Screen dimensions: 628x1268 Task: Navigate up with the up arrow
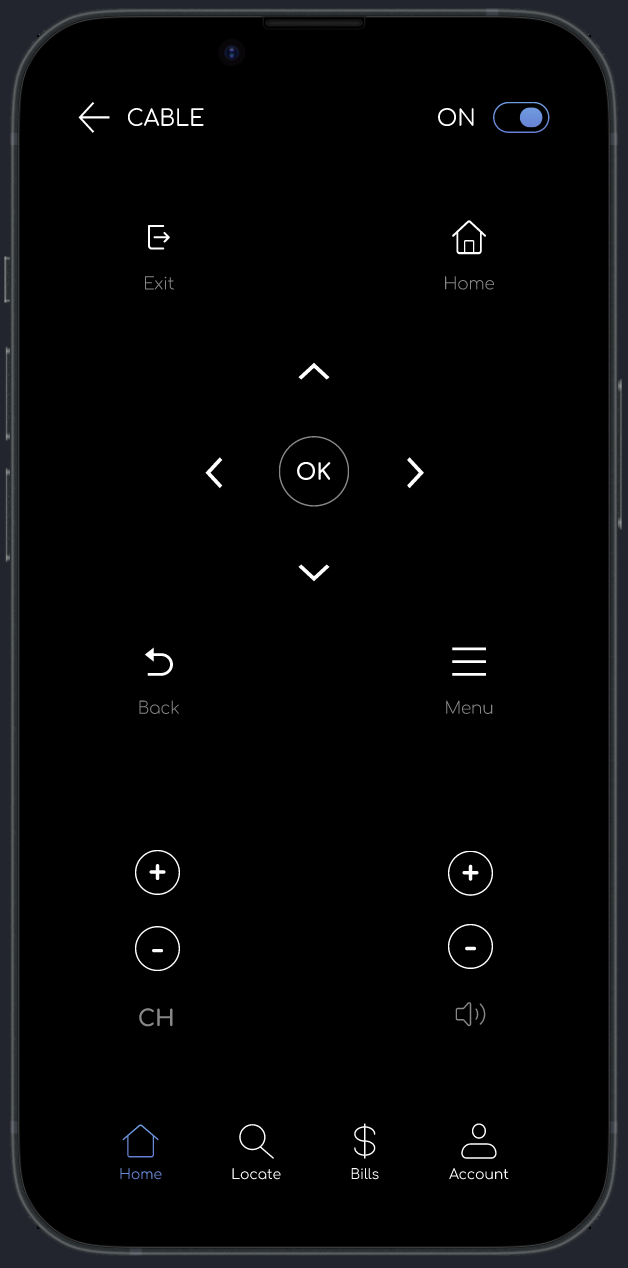pyautogui.click(x=314, y=372)
